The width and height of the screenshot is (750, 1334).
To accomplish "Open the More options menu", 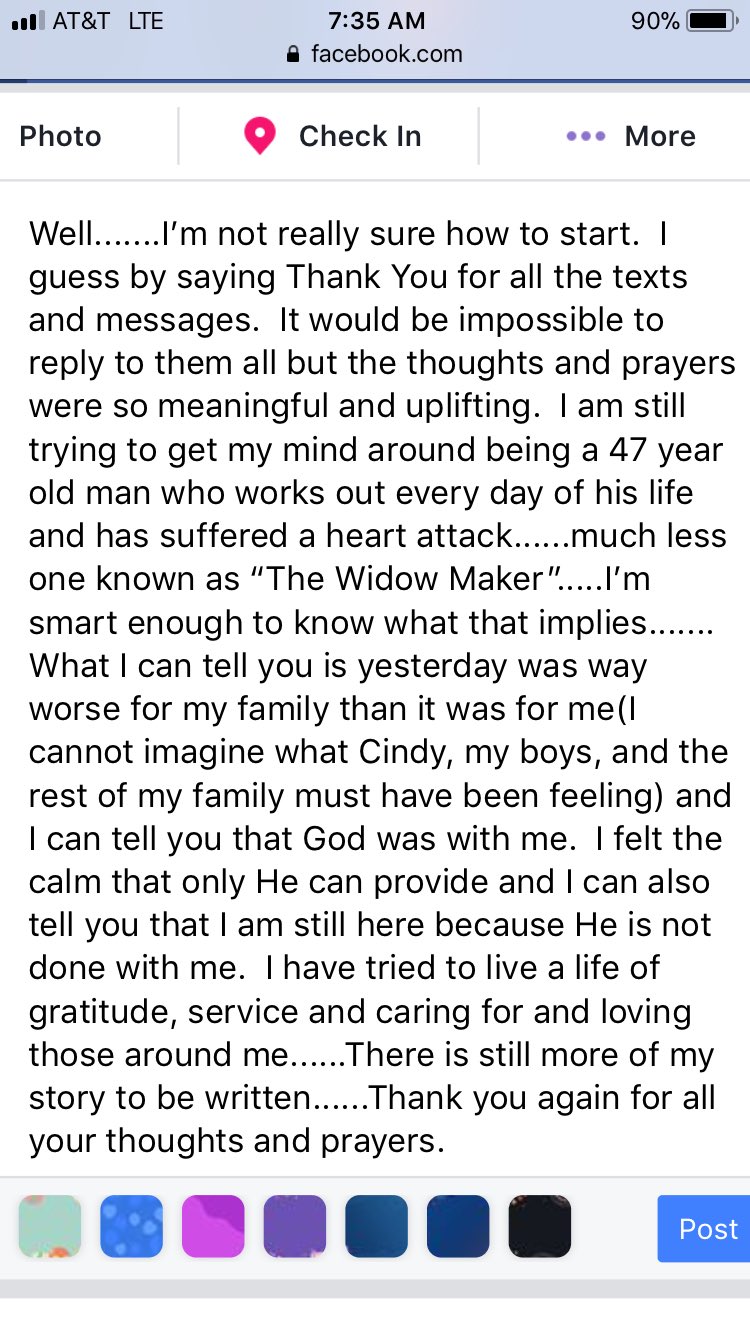I will tap(631, 136).
